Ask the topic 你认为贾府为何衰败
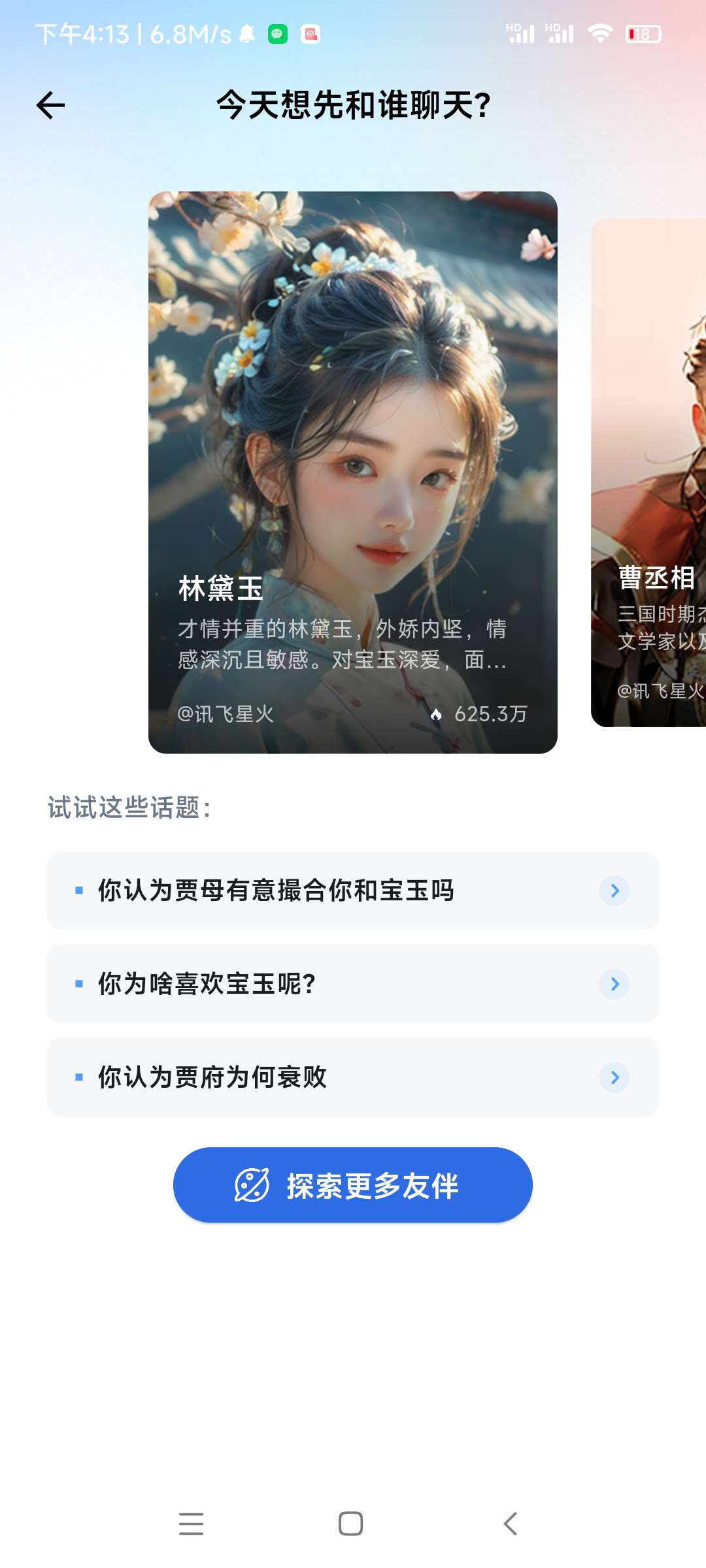706x1568 pixels. [x=352, y=1077]
